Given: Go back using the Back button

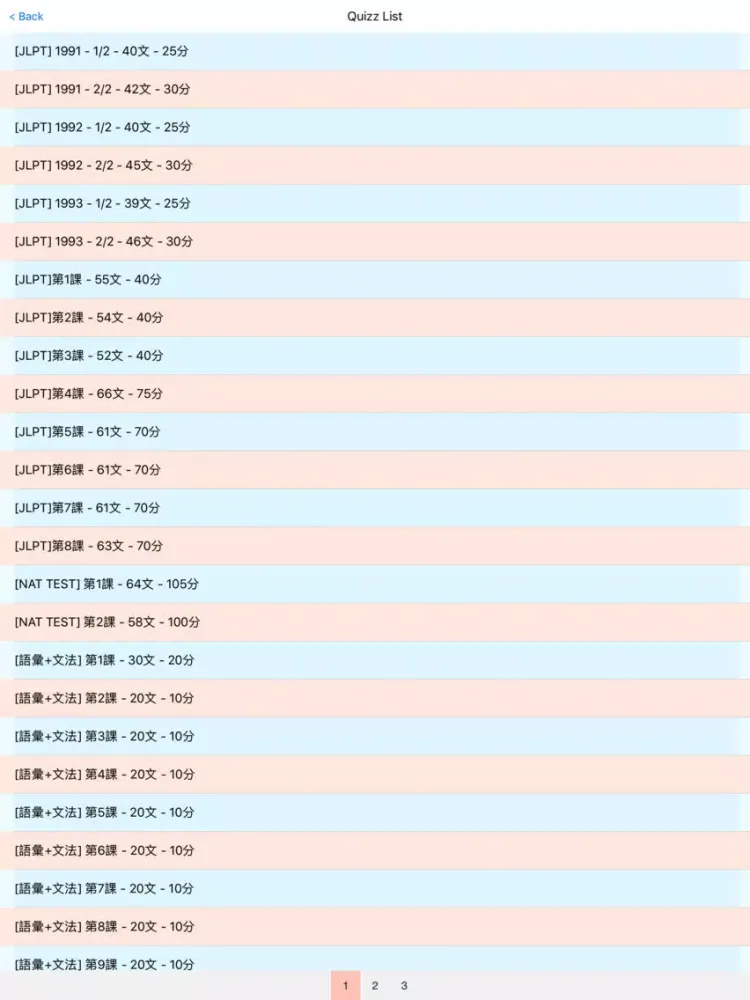Looking at the screenshot, I should pyautogui.click(x=27, y=16).
